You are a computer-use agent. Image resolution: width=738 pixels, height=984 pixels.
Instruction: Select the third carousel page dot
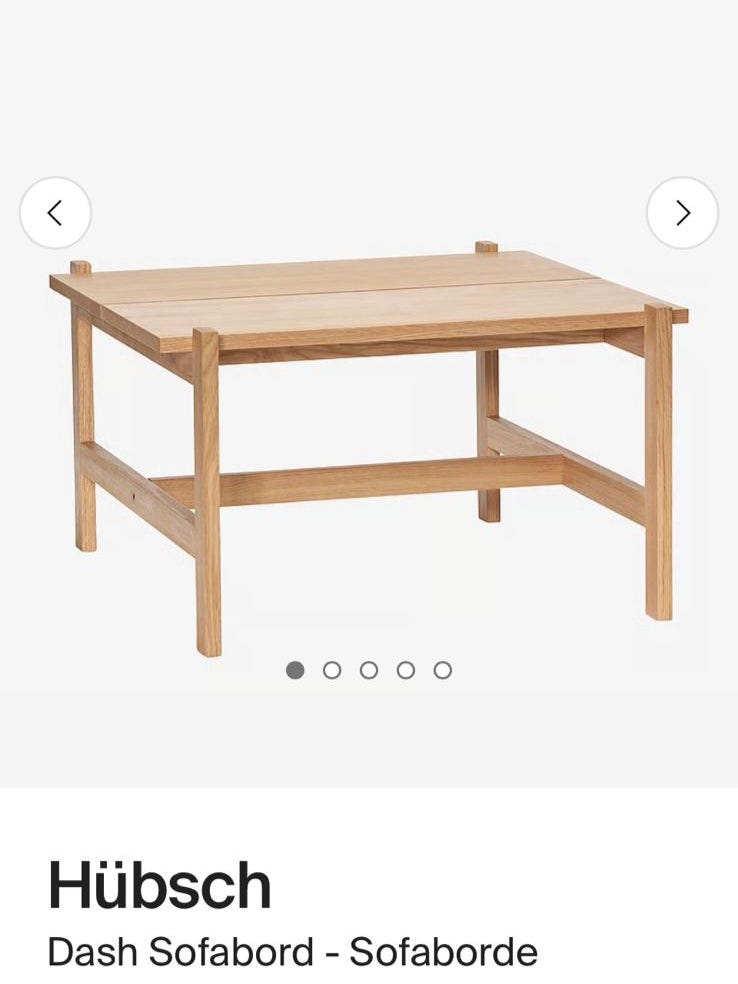click(369, 670)
